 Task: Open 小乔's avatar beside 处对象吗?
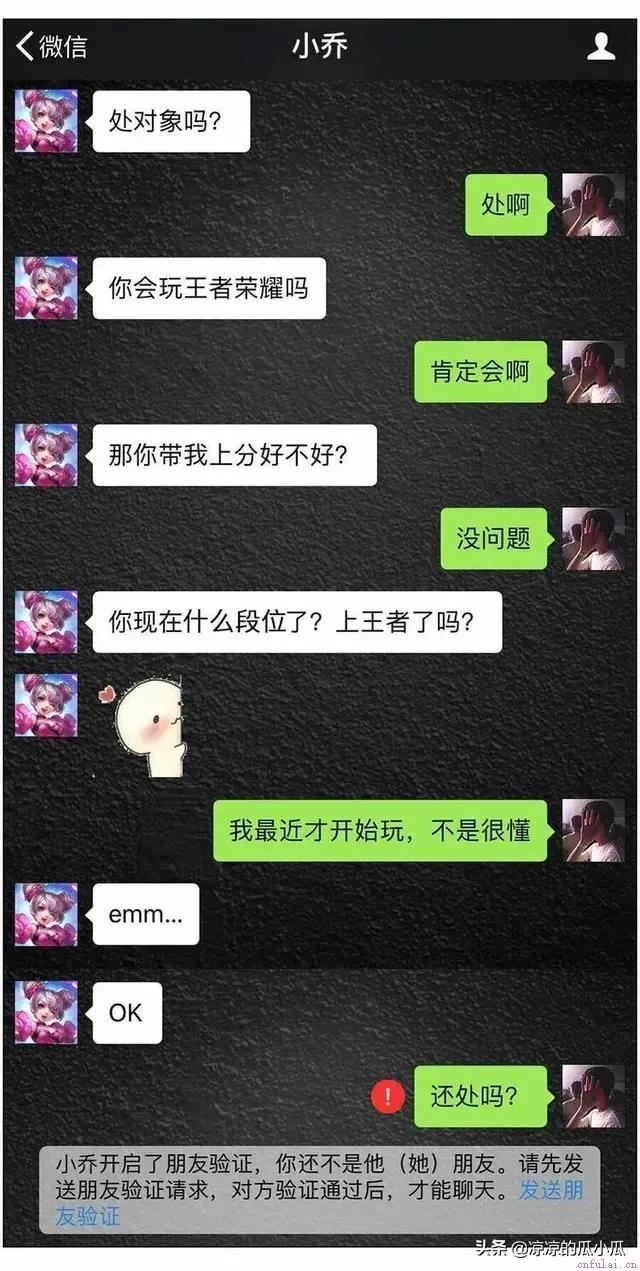pos(46,120)
